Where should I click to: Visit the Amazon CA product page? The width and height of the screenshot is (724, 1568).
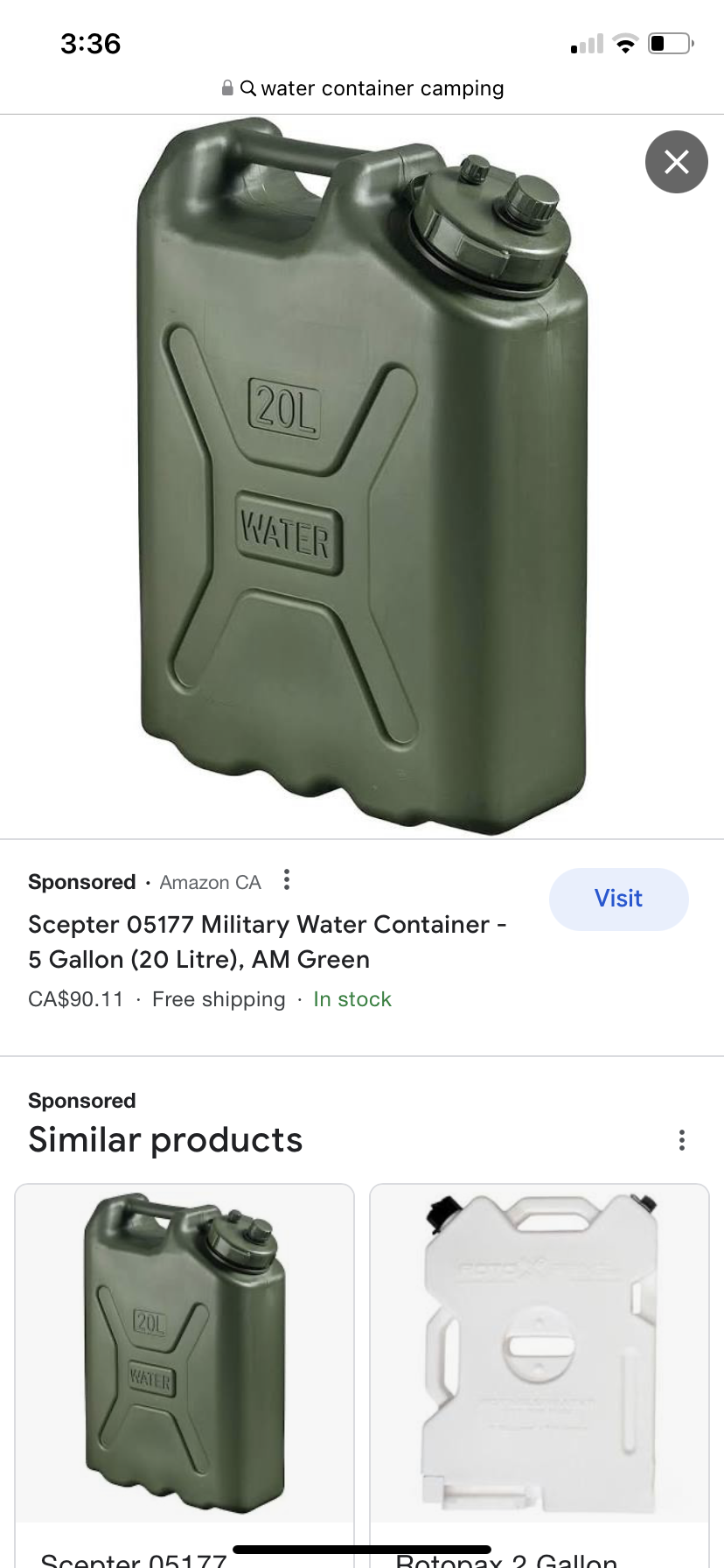[x=618, y=899]
